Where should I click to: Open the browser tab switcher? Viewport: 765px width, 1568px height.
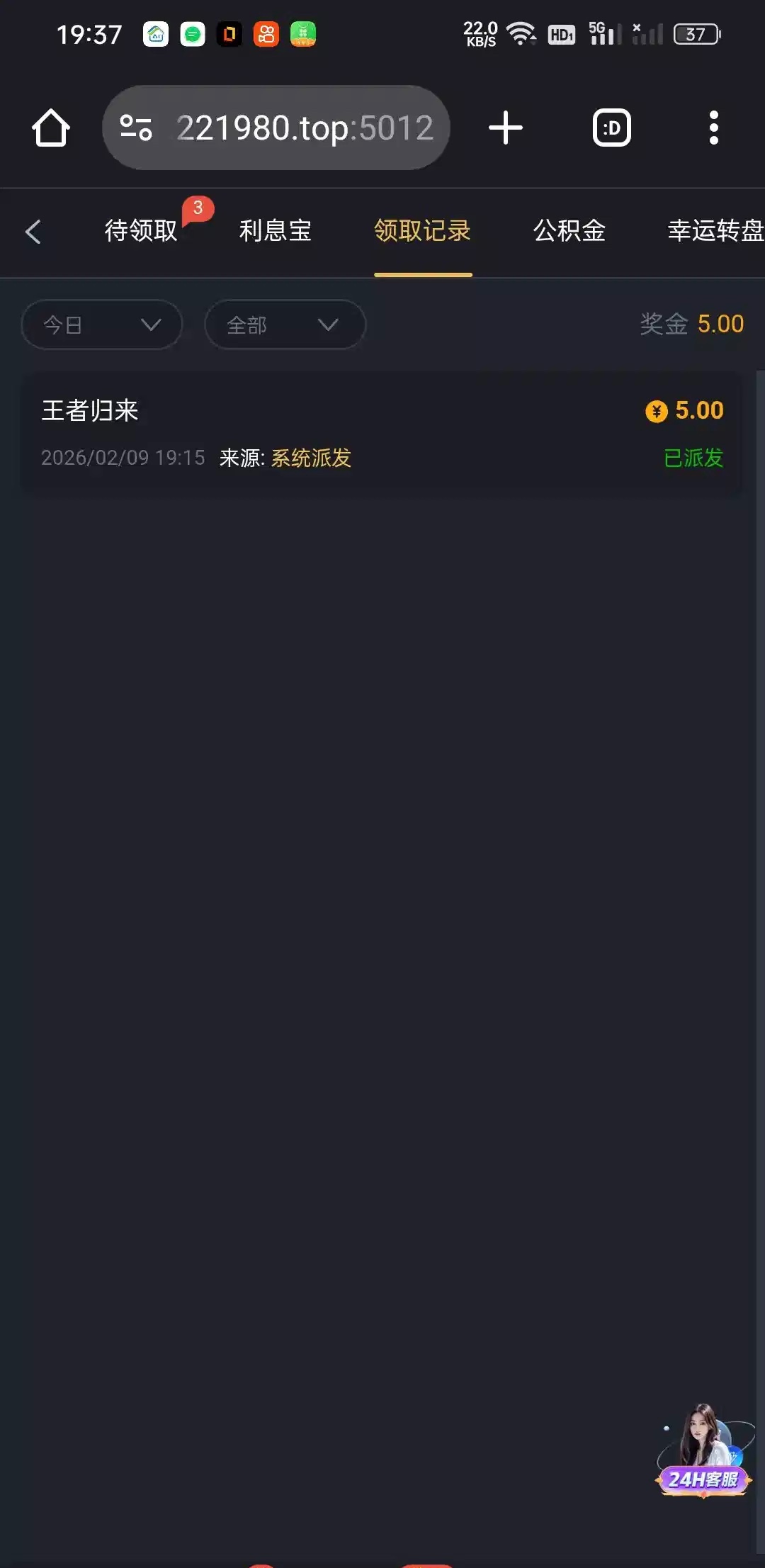point(611,128)
